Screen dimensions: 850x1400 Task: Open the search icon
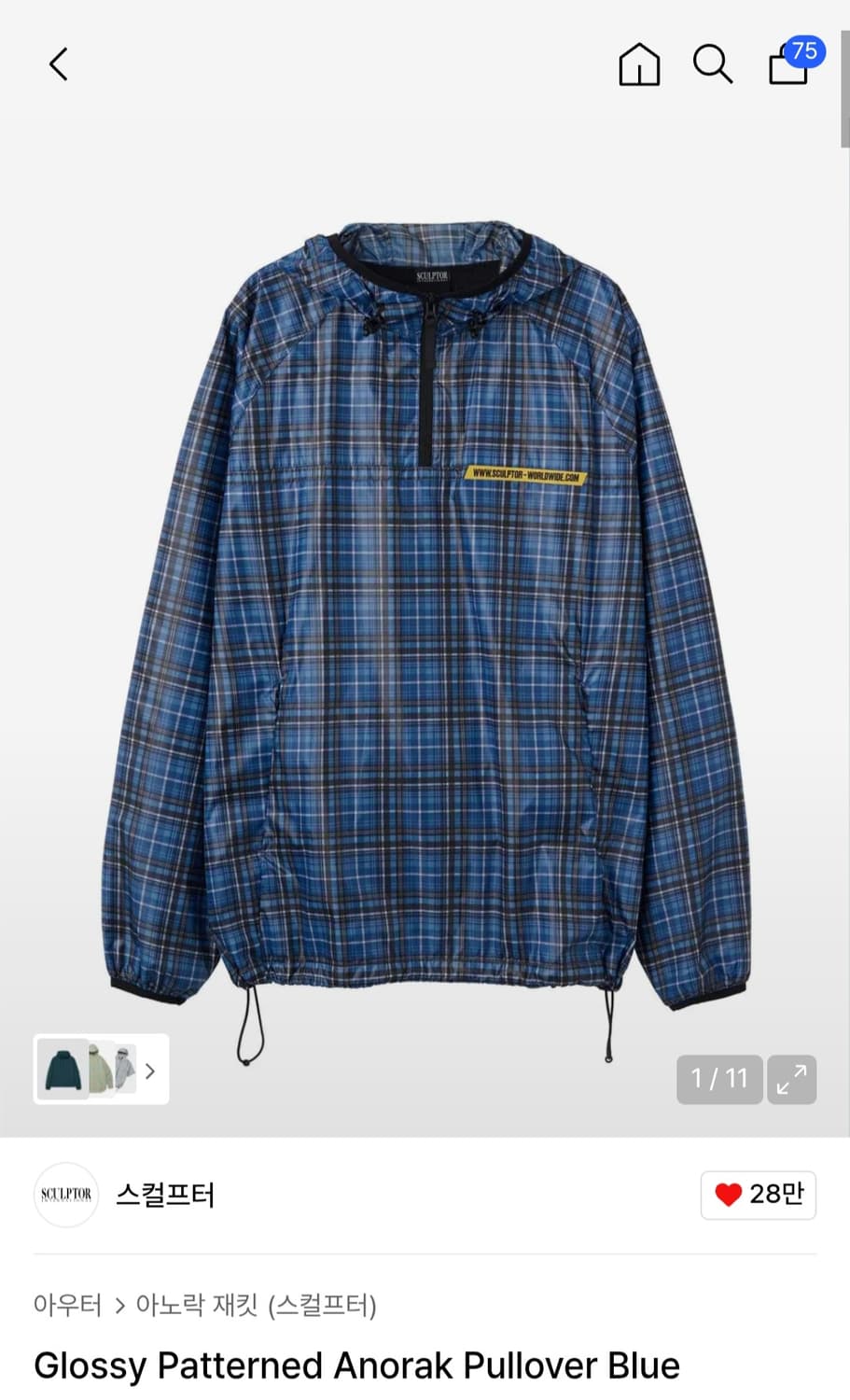(712, 64)
